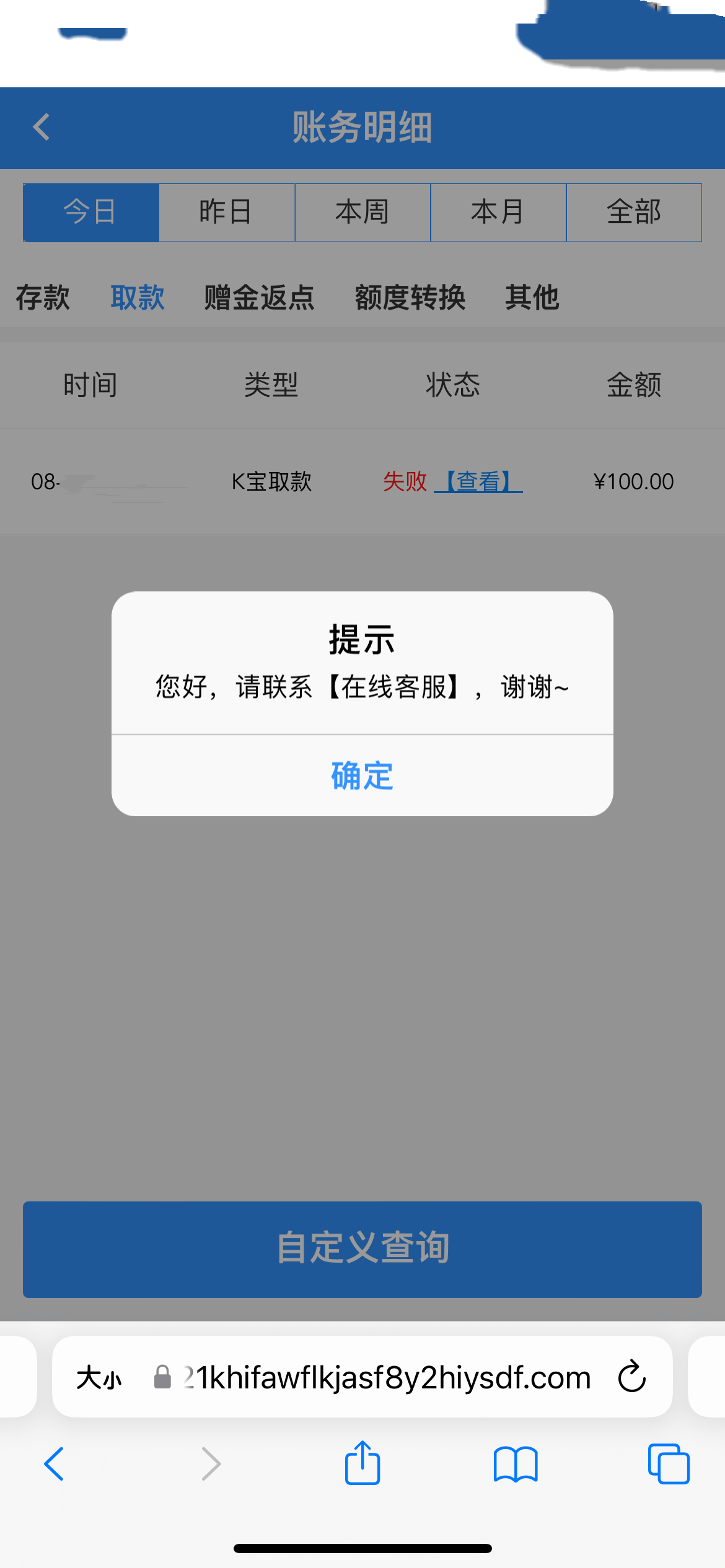
Task: Tap Safari's back navigation arrow
Action: tap(54, 1465)
